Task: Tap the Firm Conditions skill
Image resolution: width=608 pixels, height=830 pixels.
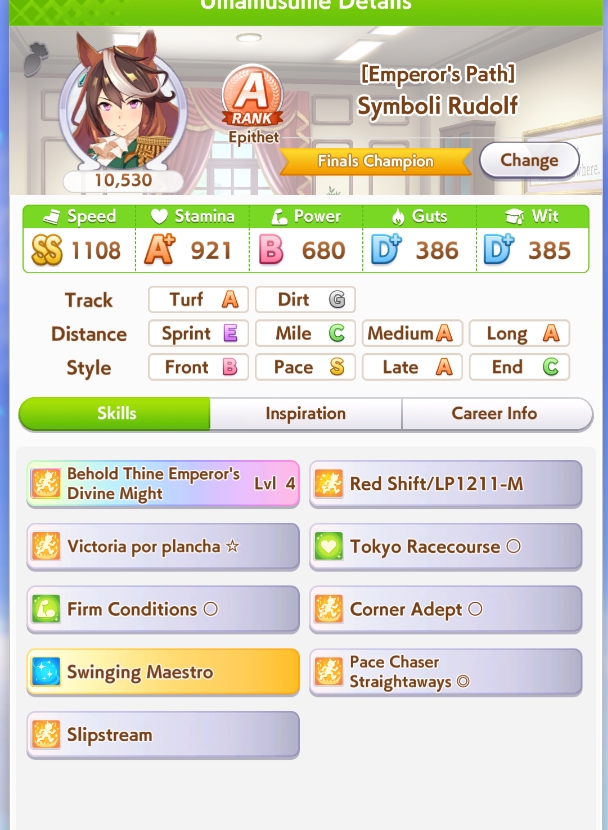Action: coord(163,609)
